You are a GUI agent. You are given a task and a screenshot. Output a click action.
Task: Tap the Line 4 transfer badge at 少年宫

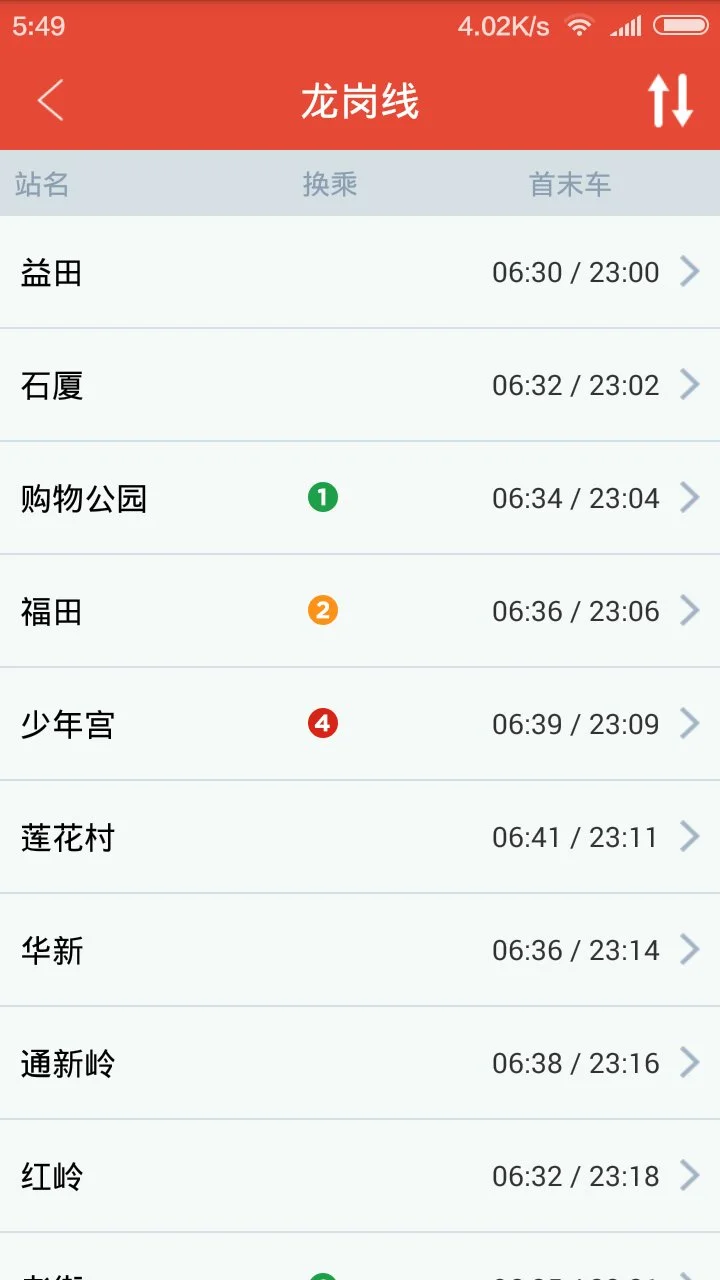tap(321, 723)
